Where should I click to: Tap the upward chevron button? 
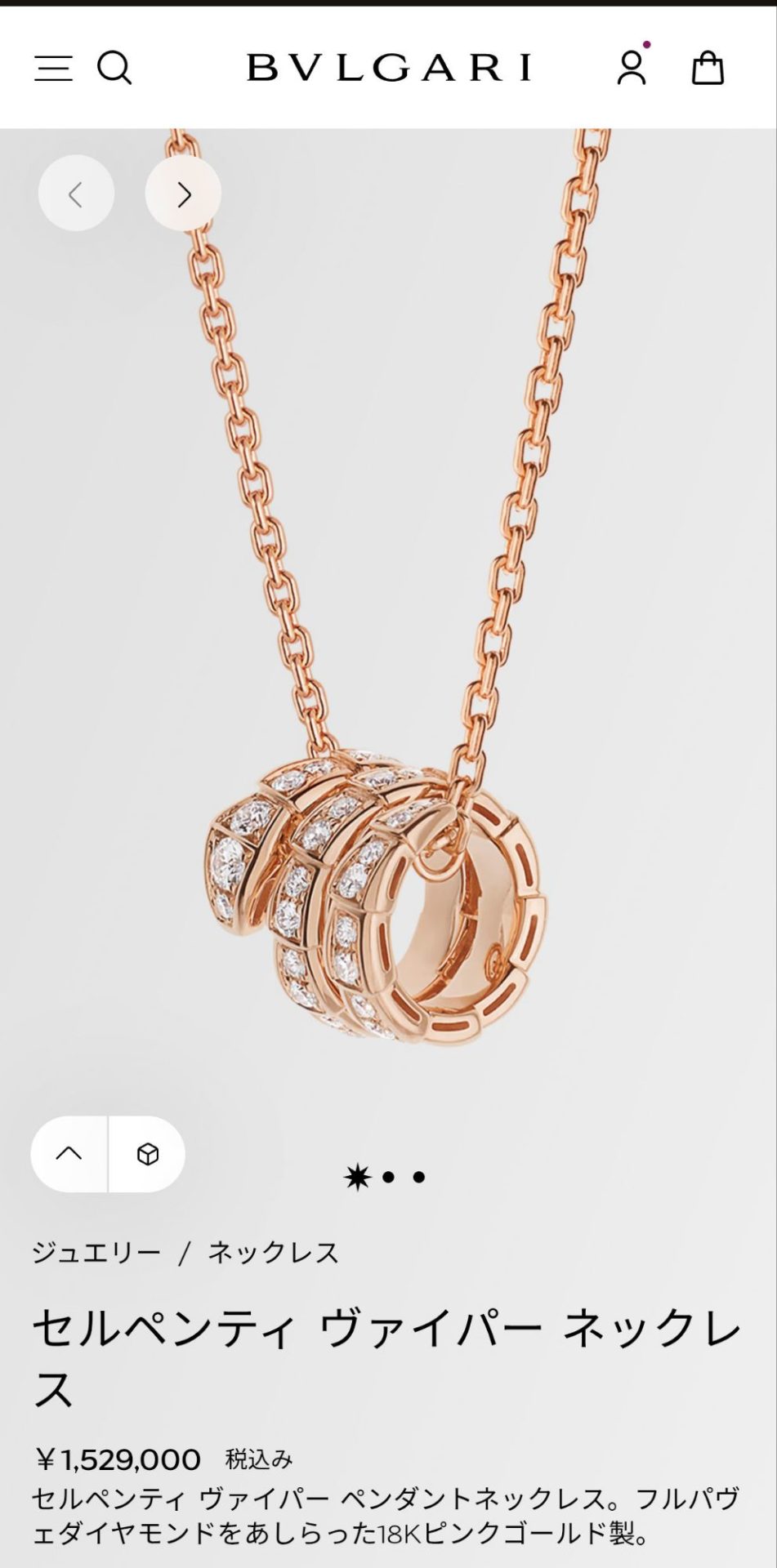point(69,1153)
